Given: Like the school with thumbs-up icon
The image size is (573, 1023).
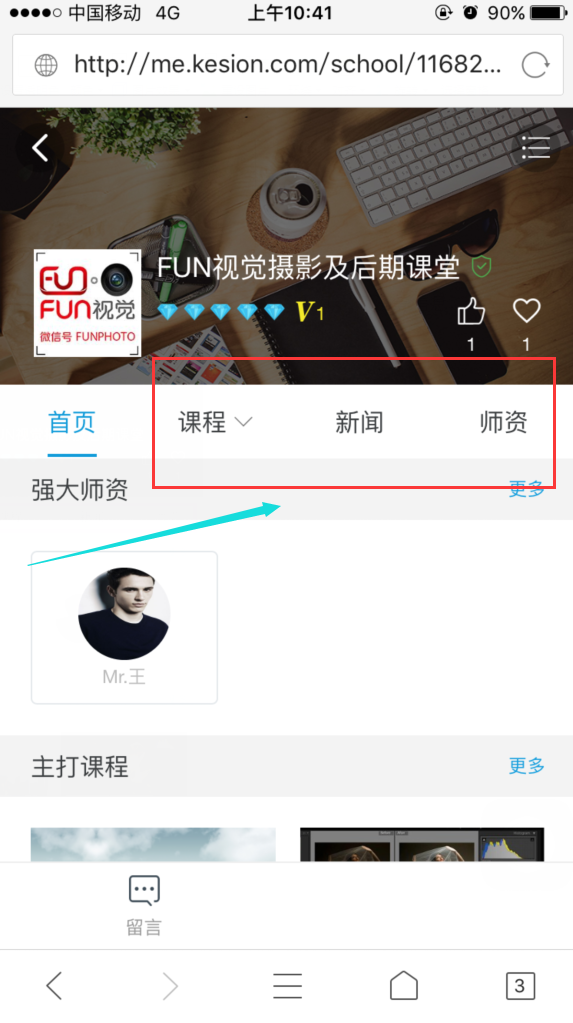Looking at the screenshot, I should tap(471, 311).
